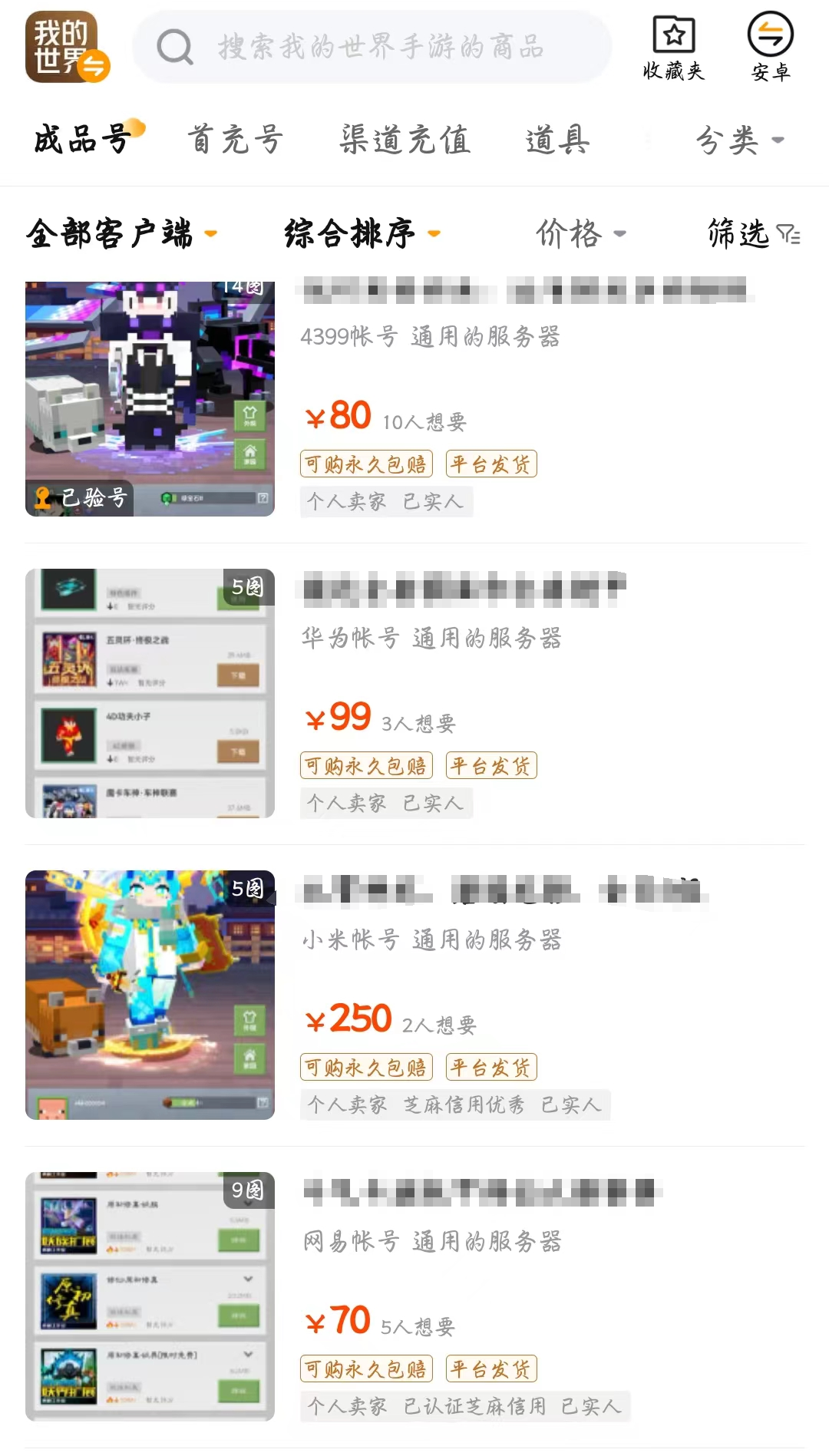
Task: Open the 筛选 filter panel
Action: click(x=753, y=233)
